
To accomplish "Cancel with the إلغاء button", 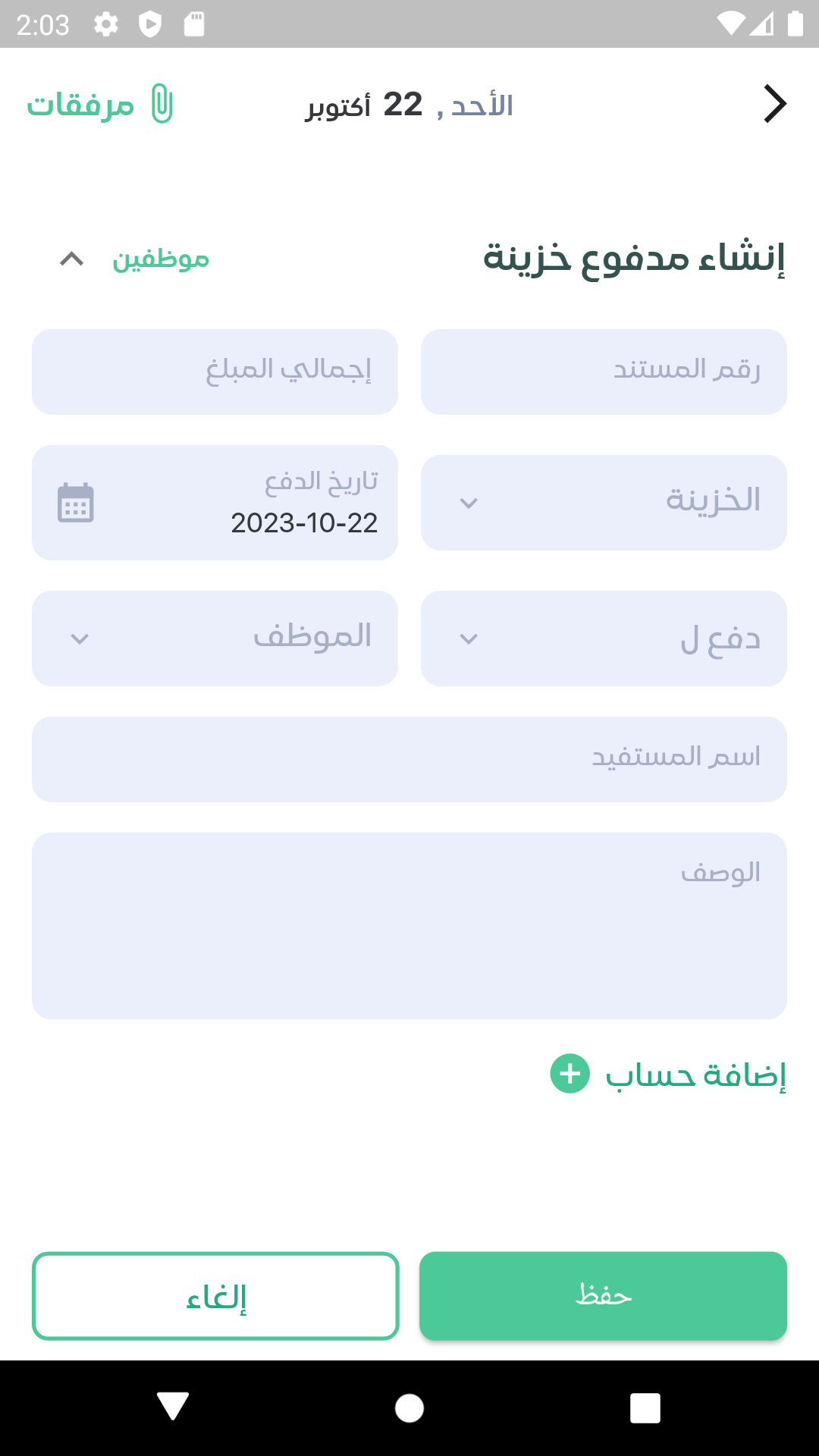I will (215, 1295).
